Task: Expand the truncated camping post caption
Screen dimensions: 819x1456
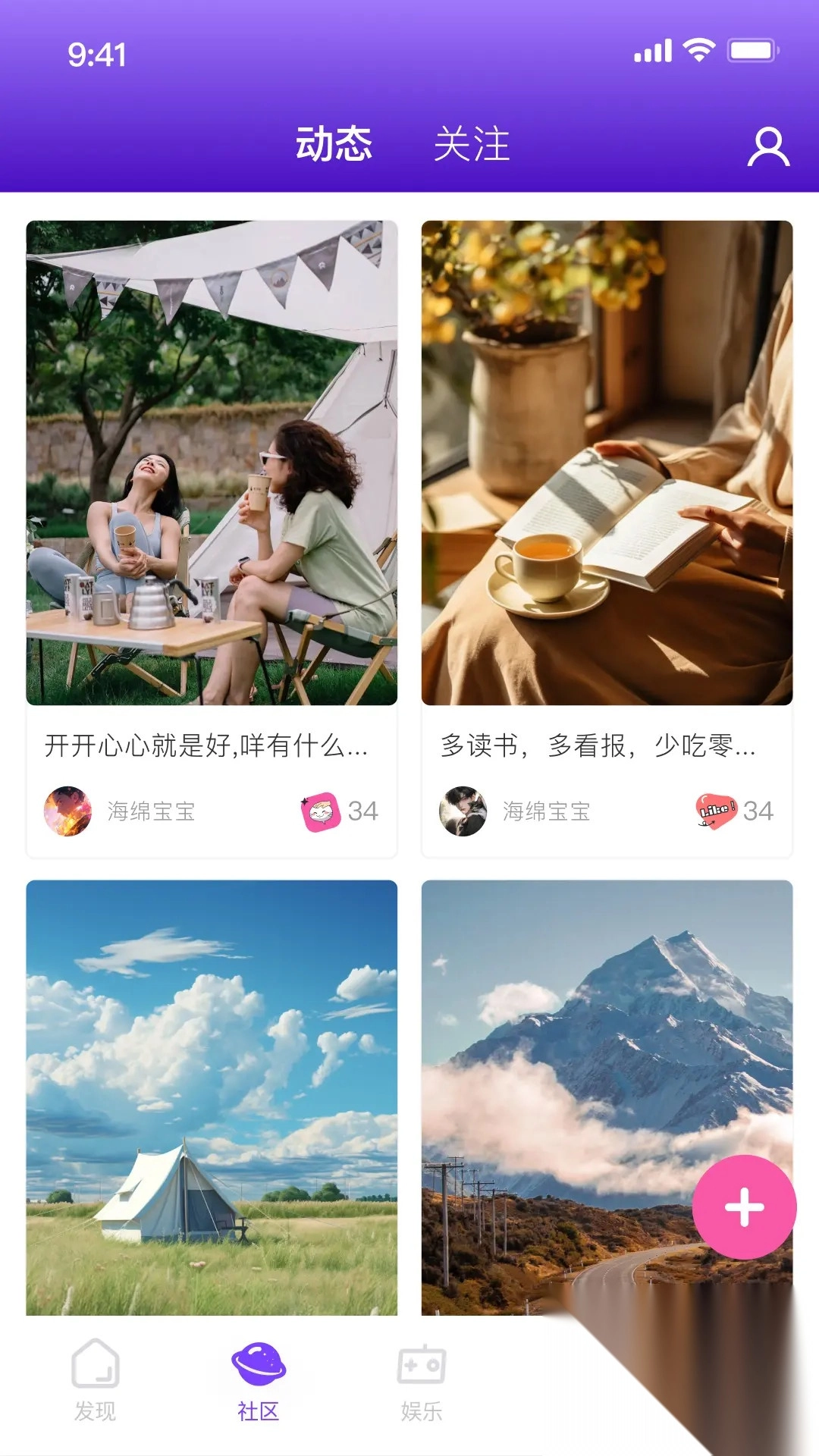Action: click(x=206, y=747)
